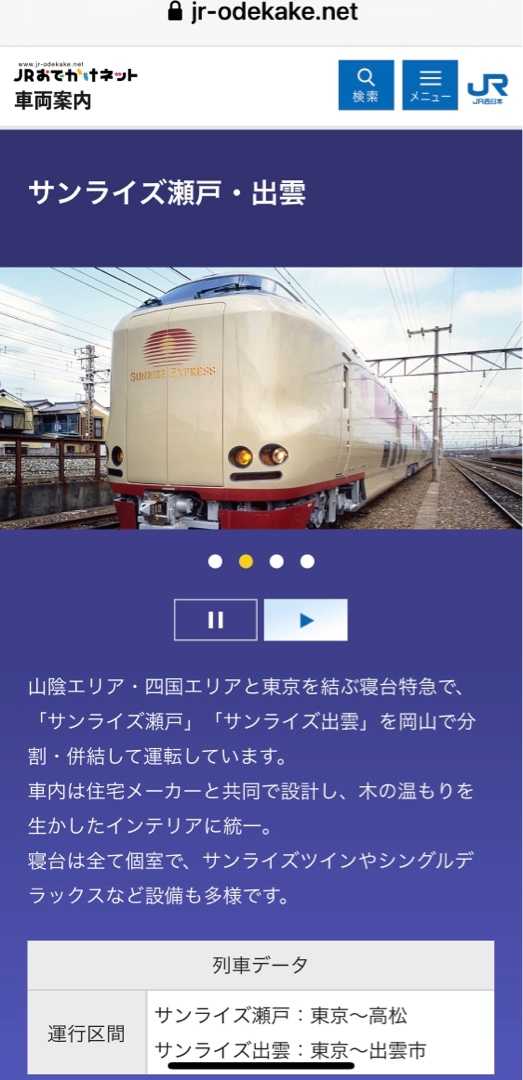Image resolution: width=523 pixels, height=1080 pixels.
Task: Pause the train photo slideshow
Action: (x=216, y=620)
